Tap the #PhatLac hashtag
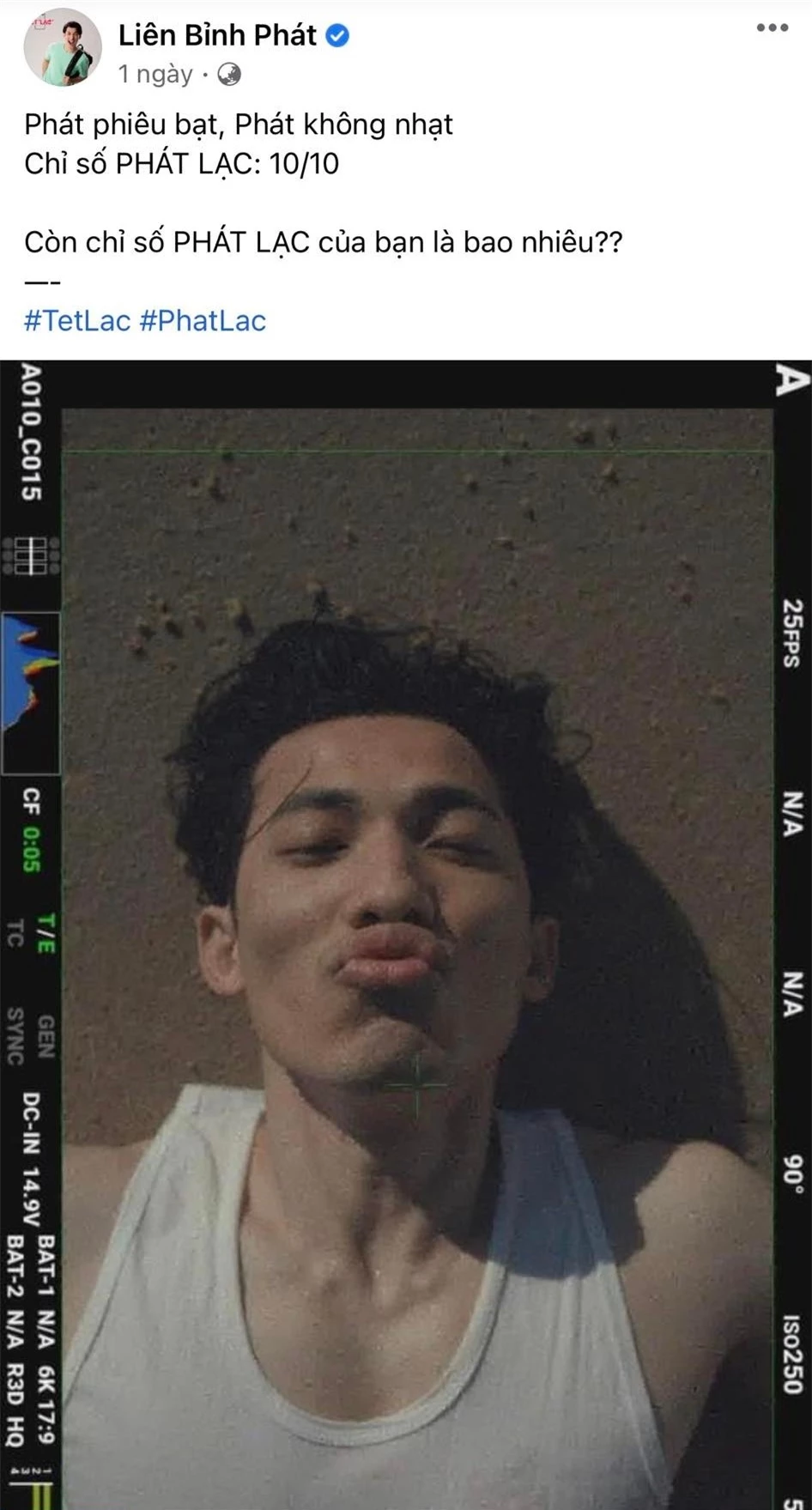 [203, 321]
